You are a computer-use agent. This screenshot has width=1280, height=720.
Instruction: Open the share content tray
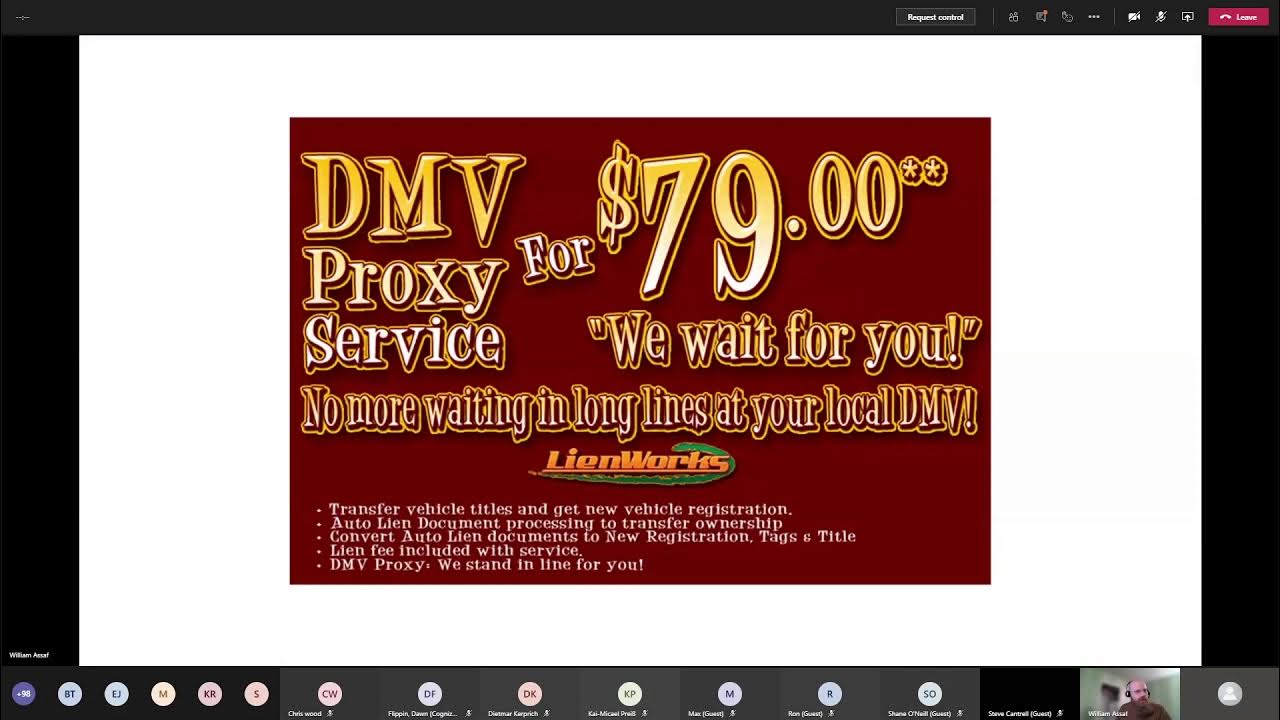[1188, 17]
